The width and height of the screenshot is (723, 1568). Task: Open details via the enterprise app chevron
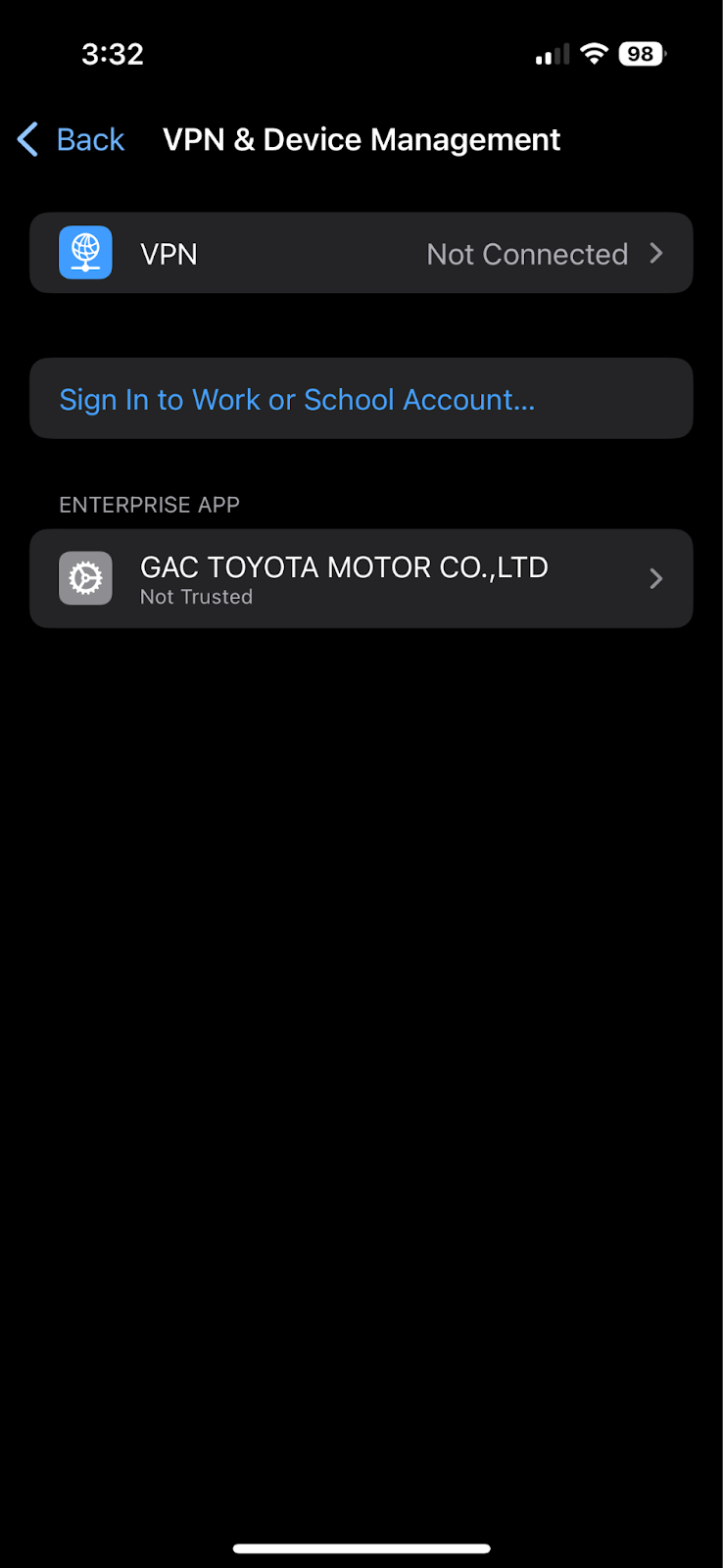[655, 578]
